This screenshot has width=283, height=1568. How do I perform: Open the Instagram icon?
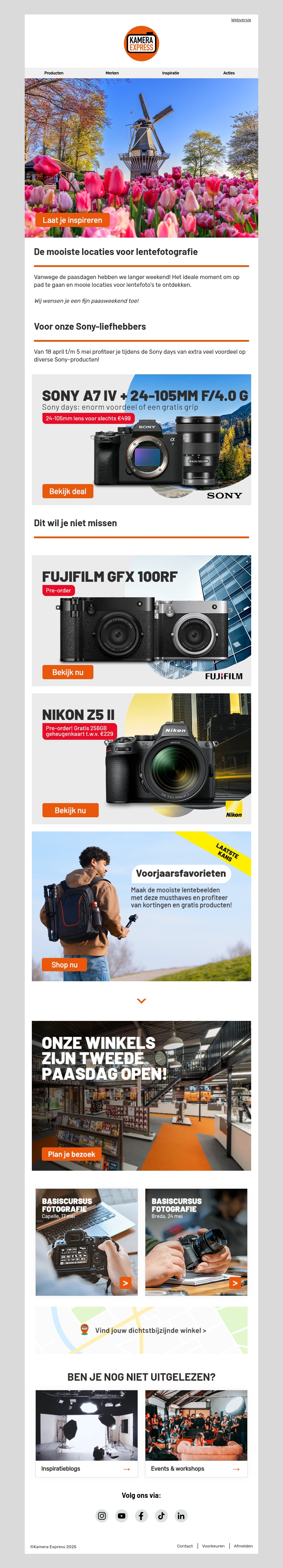coord(102,1516)
